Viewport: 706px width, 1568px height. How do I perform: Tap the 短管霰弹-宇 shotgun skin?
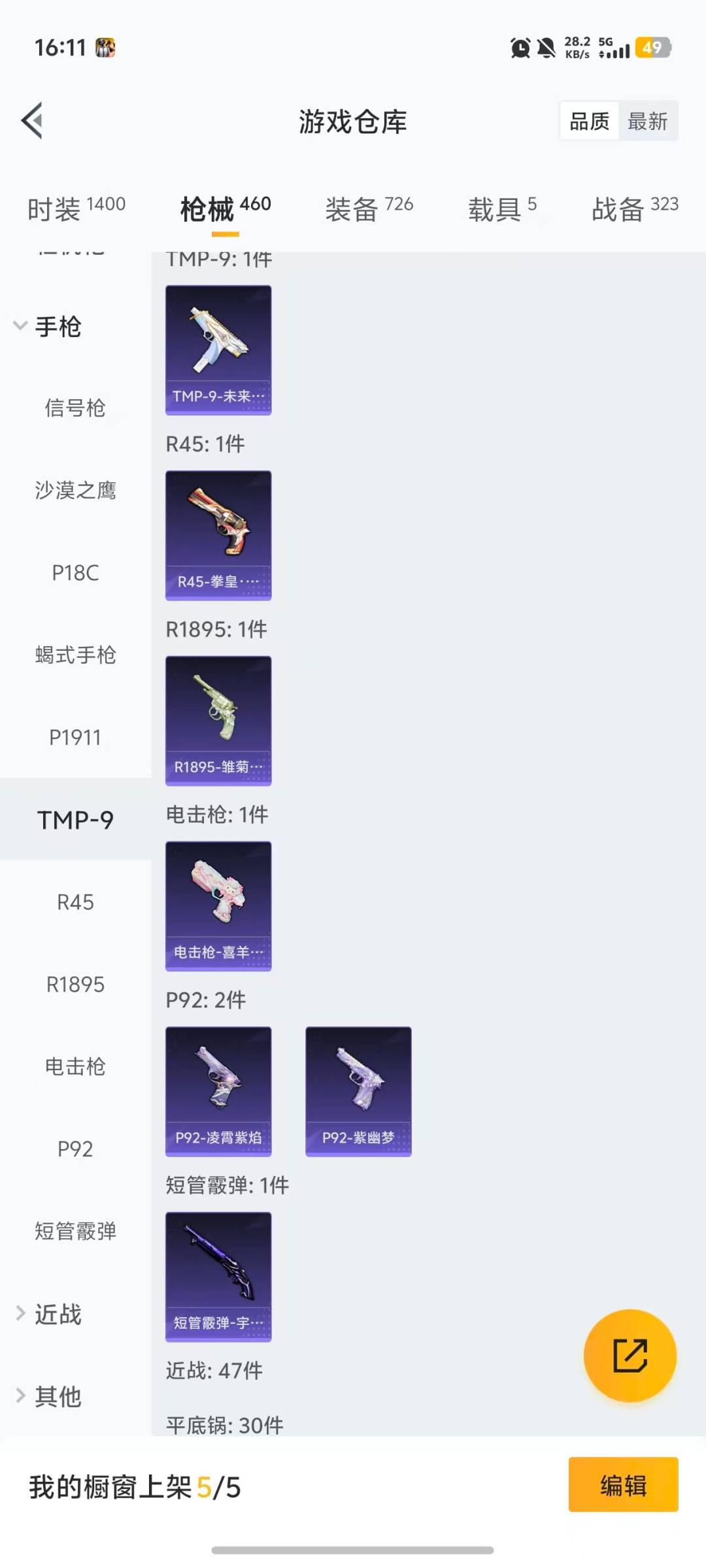218,1276
